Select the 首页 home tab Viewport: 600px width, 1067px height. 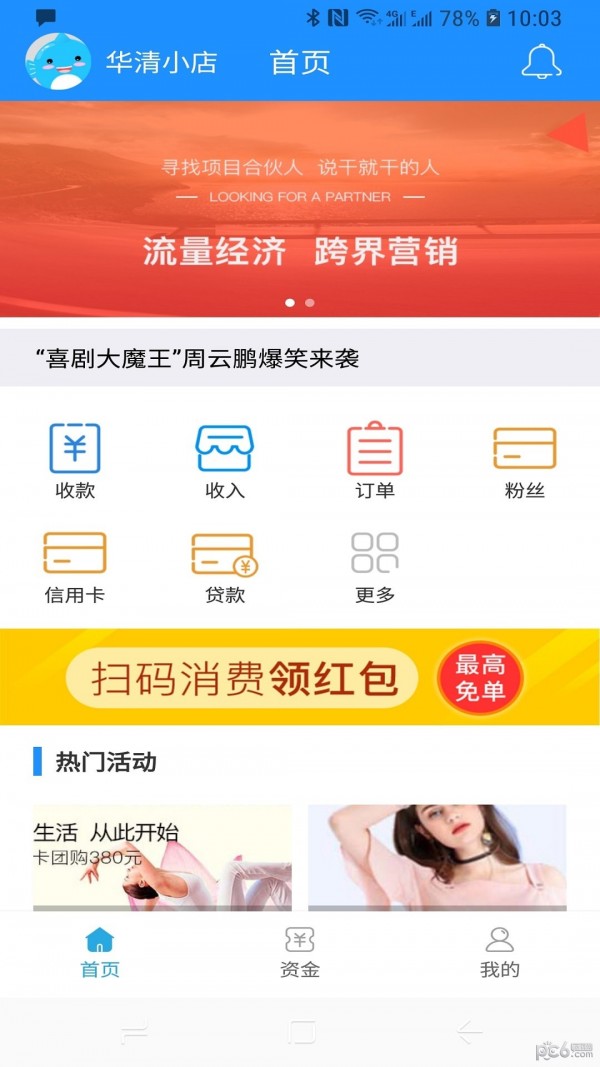(100, 952)
